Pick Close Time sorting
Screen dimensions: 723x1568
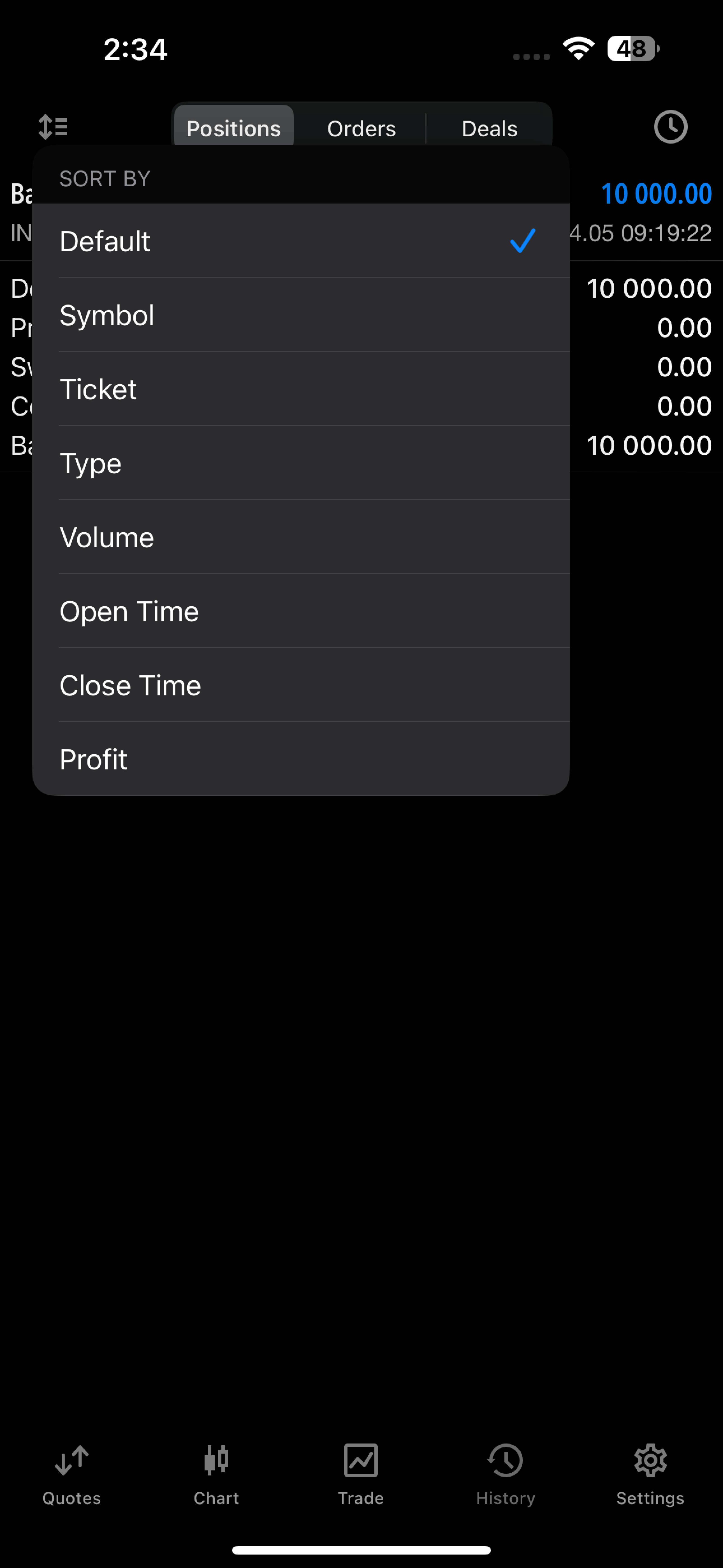point(301,685)
